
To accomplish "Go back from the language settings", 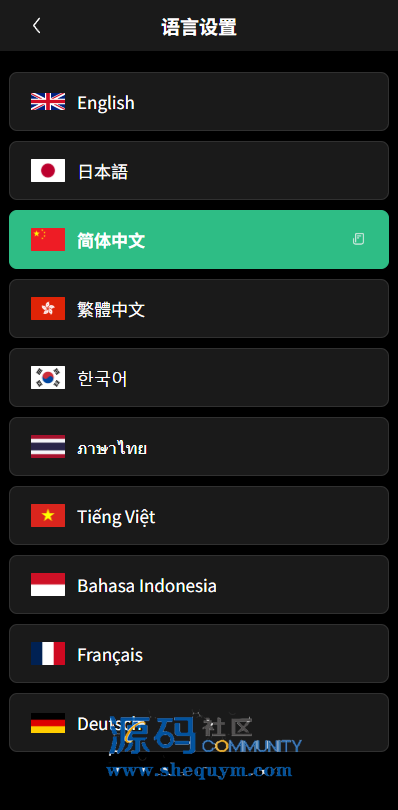I will [x=36, y=26].
